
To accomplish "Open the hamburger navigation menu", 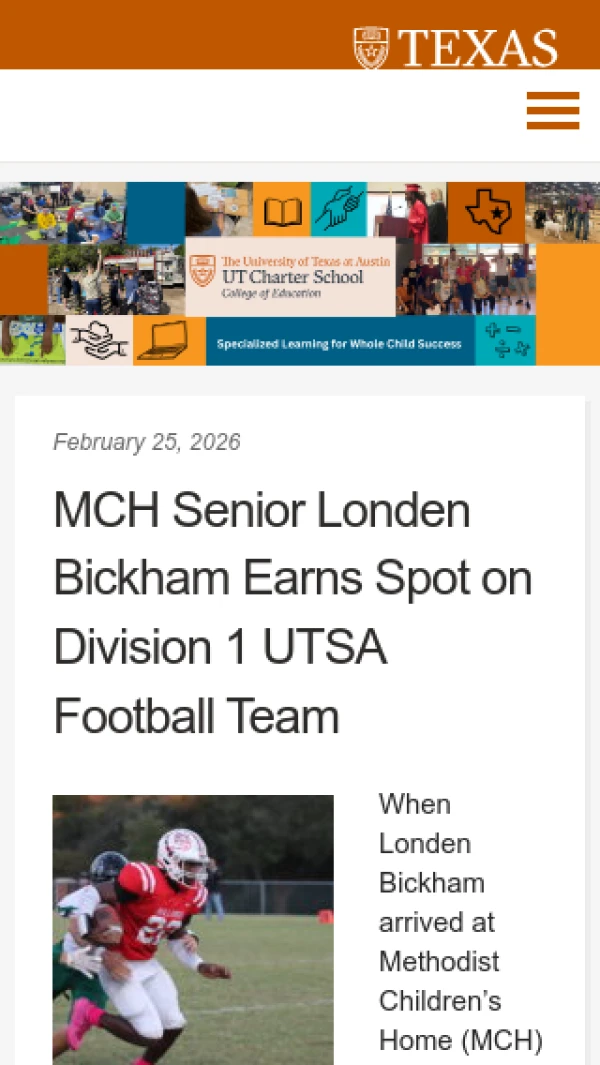I will pyautogui.click(x=553, y=111).
